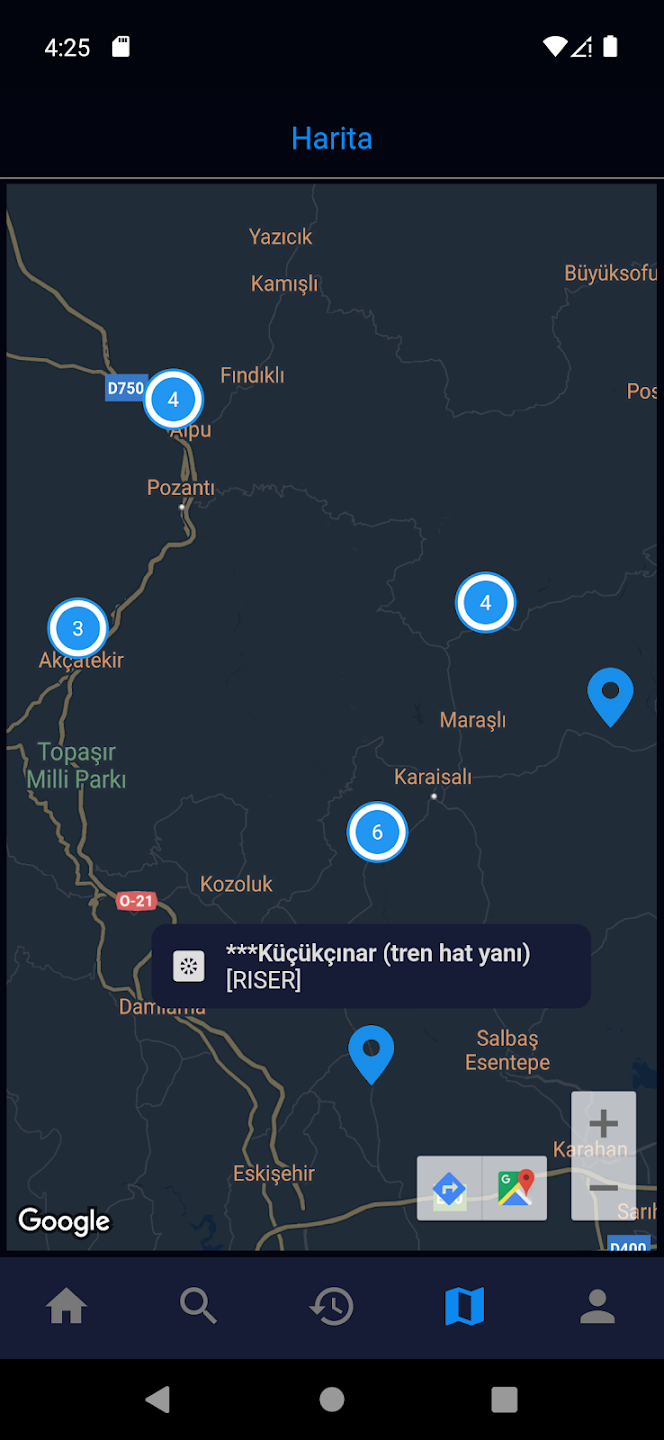Zoom in on the map

(603, 1124)
